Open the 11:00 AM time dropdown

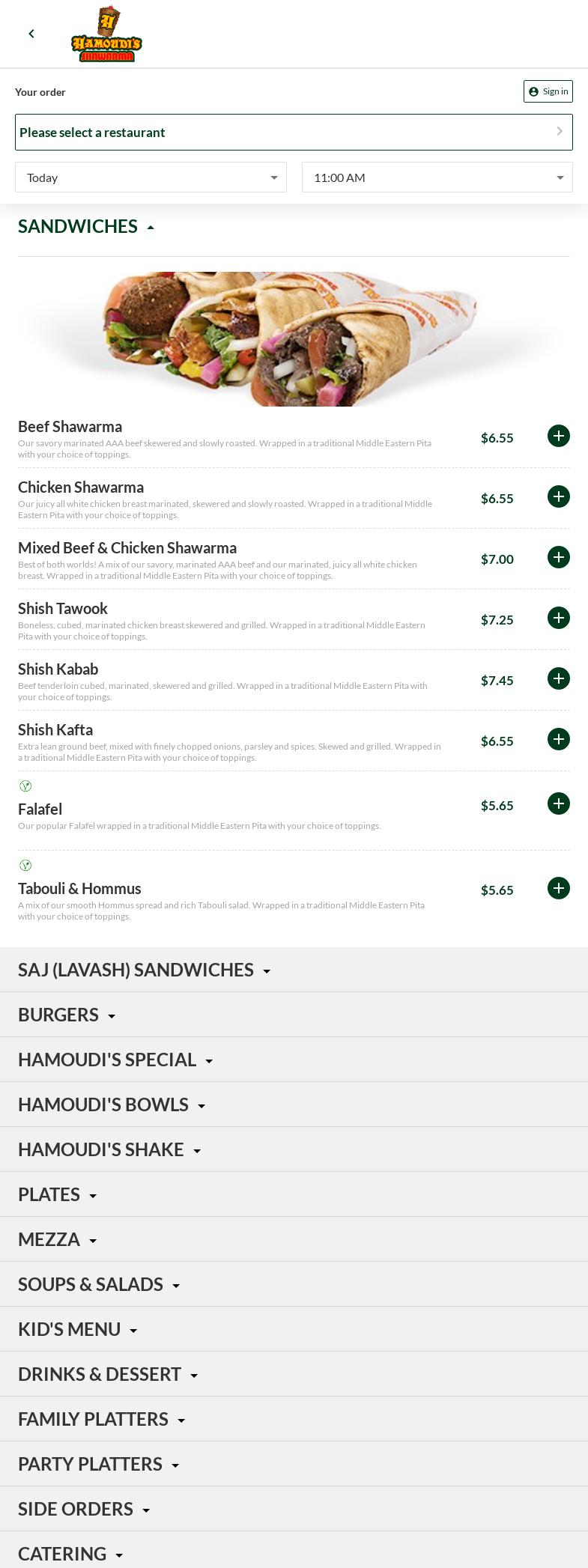click(x=437, y=177)
